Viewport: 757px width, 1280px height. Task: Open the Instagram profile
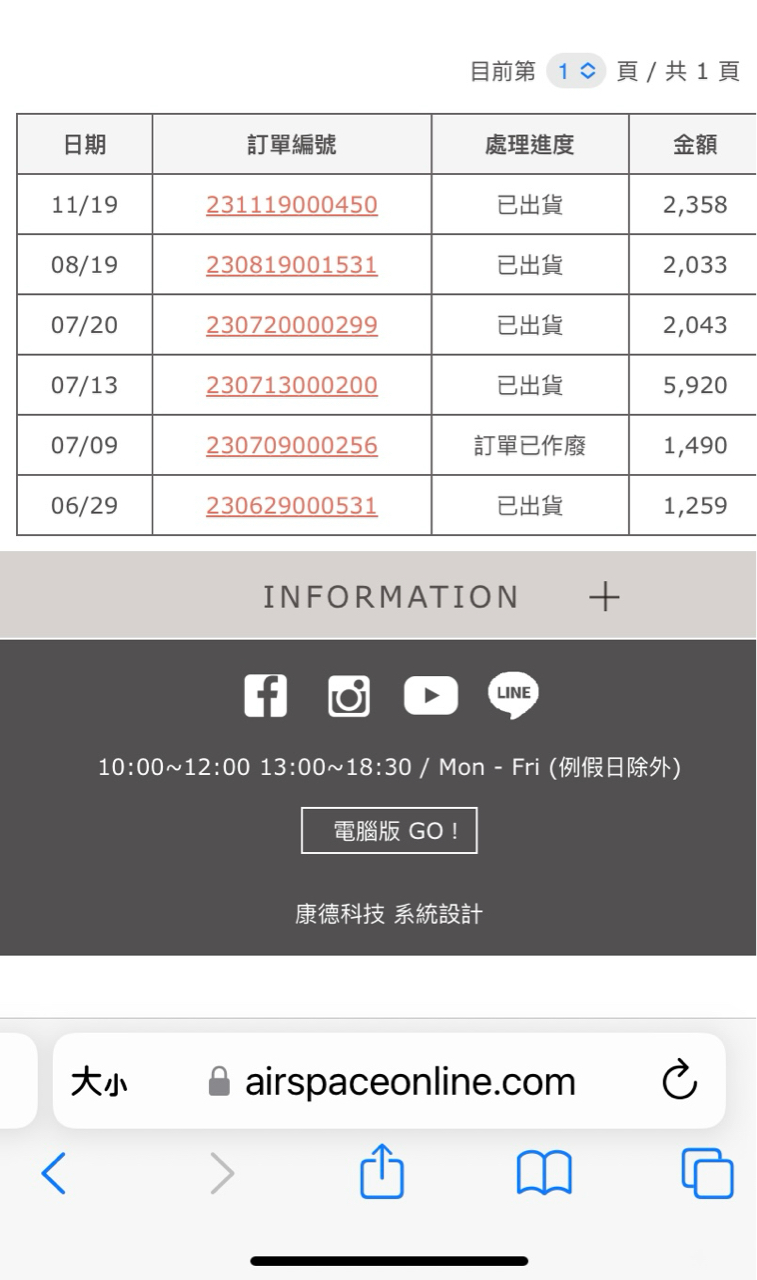tap(349, 696)
